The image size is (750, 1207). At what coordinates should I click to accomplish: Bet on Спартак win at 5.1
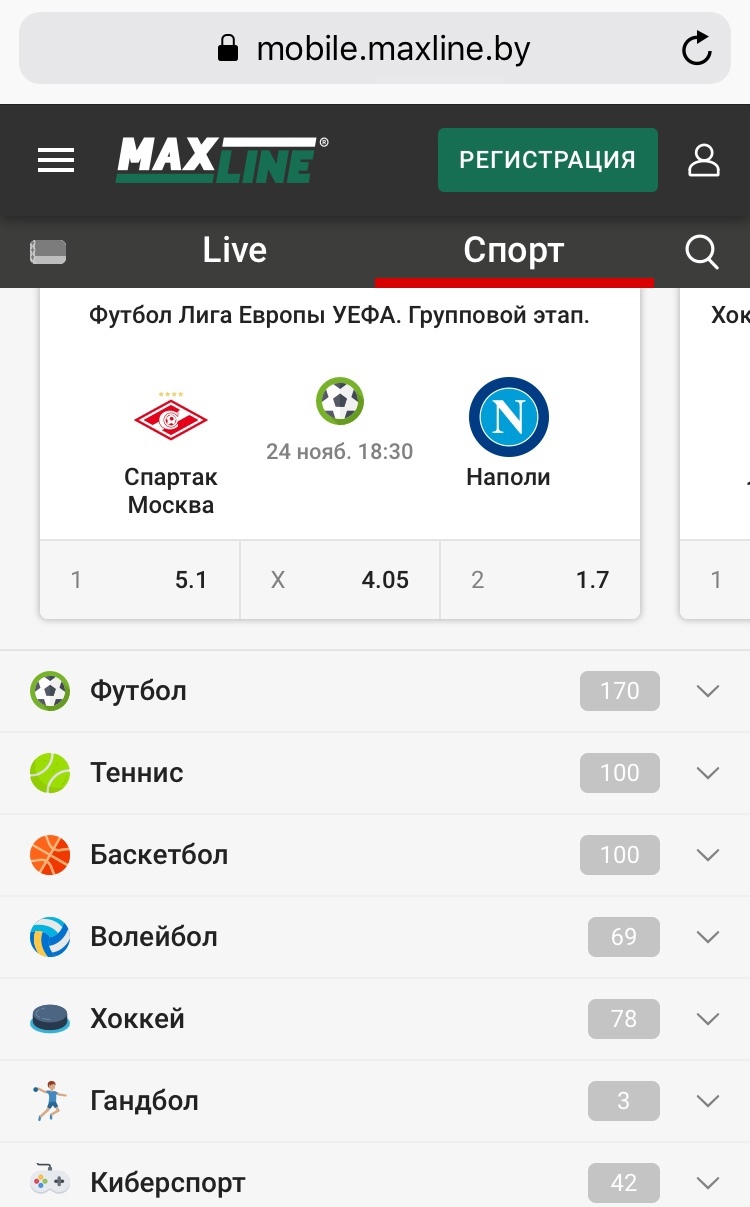point(139,580)
